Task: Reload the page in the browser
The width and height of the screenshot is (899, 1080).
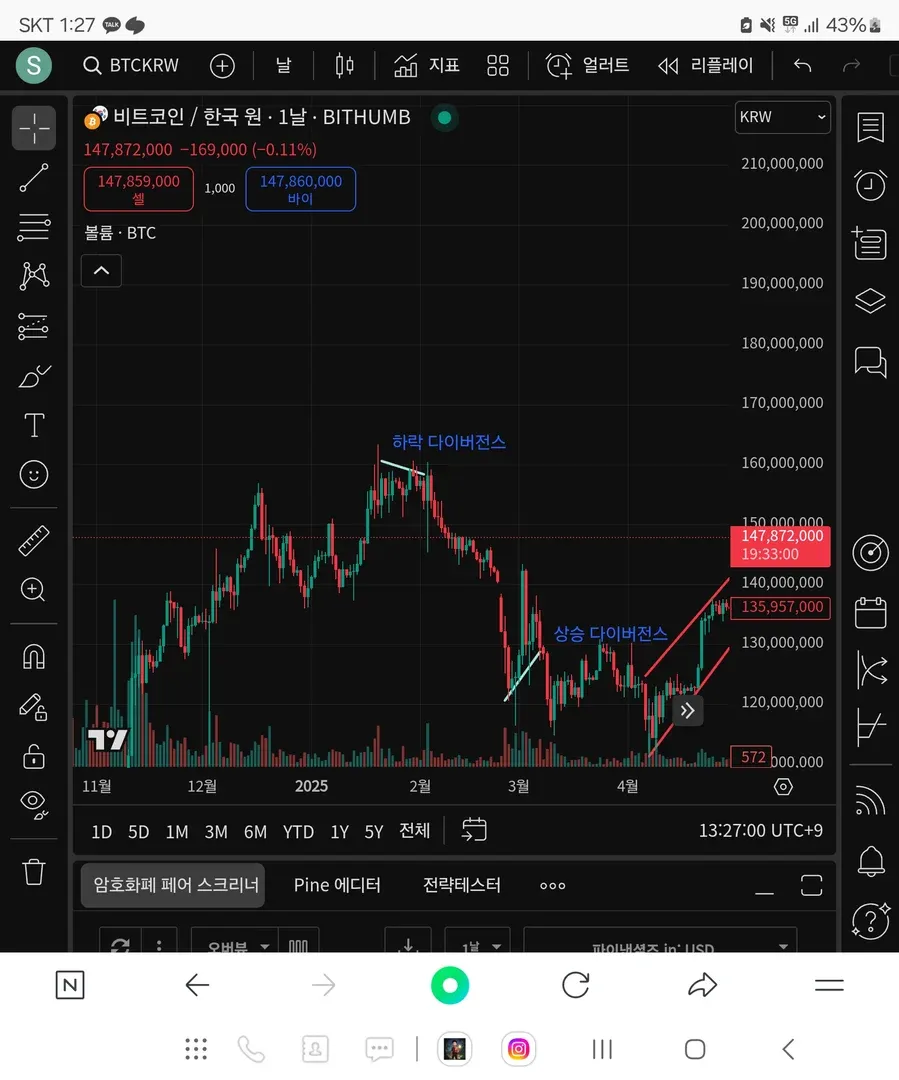Action: [x=576, y=985]
